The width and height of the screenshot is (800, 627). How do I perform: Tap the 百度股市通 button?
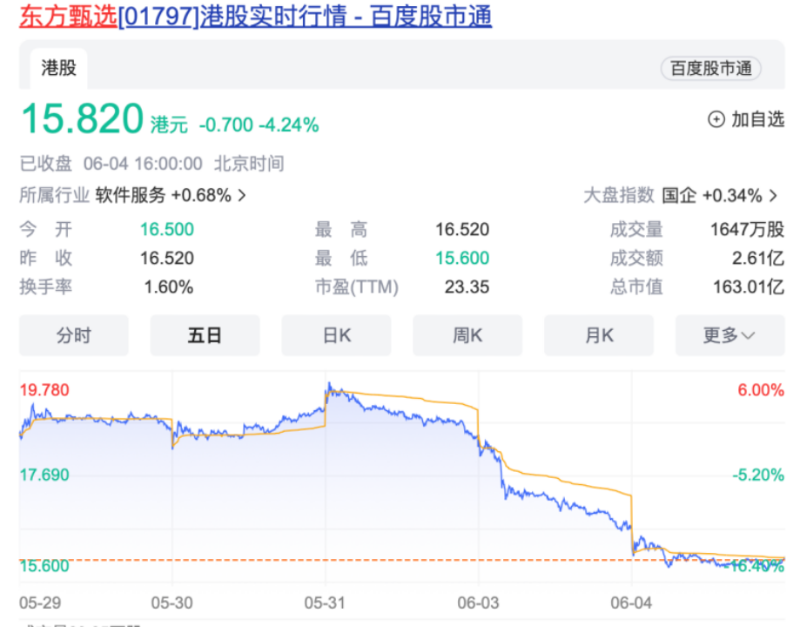[710, 69]
